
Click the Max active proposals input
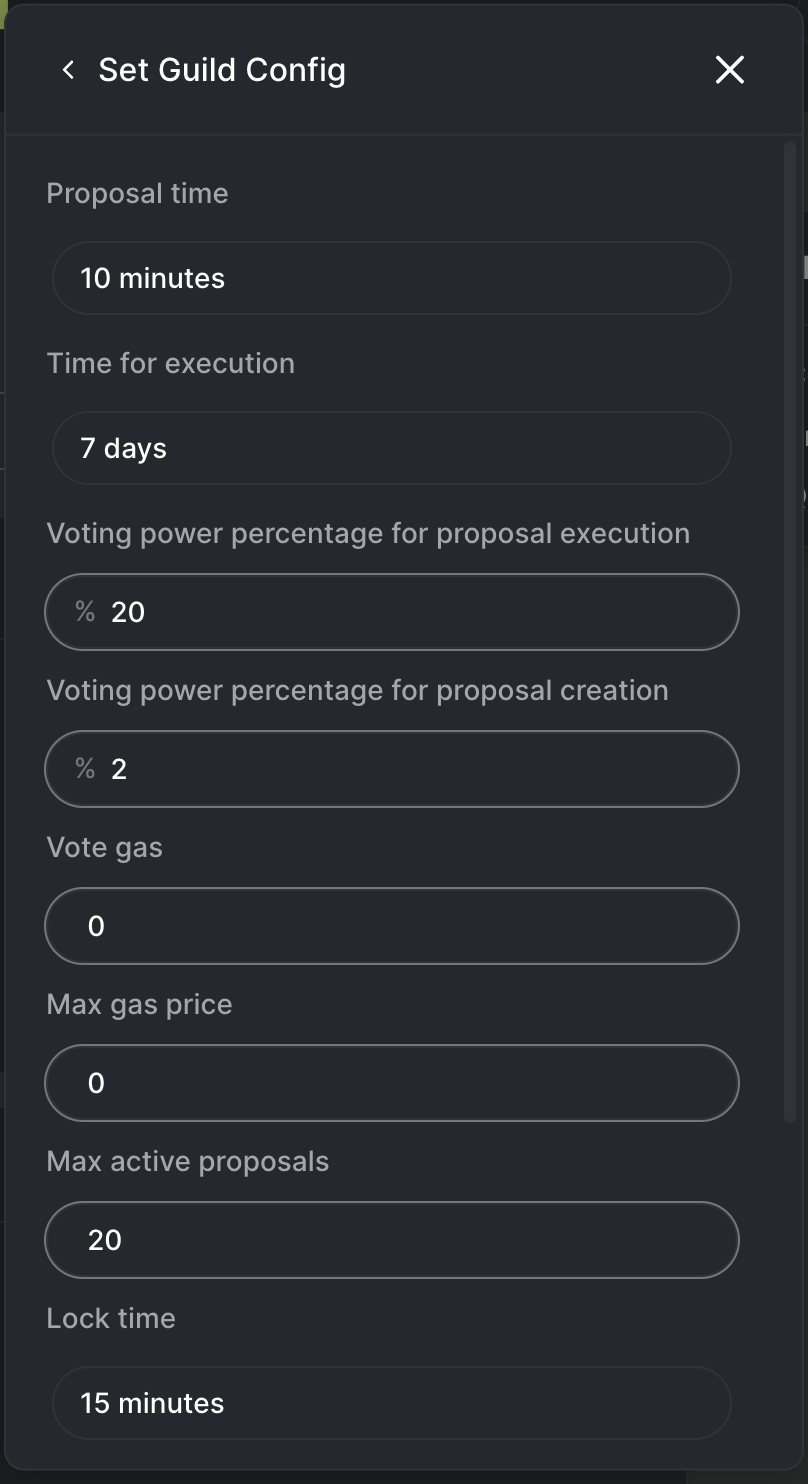(391, 1239)
